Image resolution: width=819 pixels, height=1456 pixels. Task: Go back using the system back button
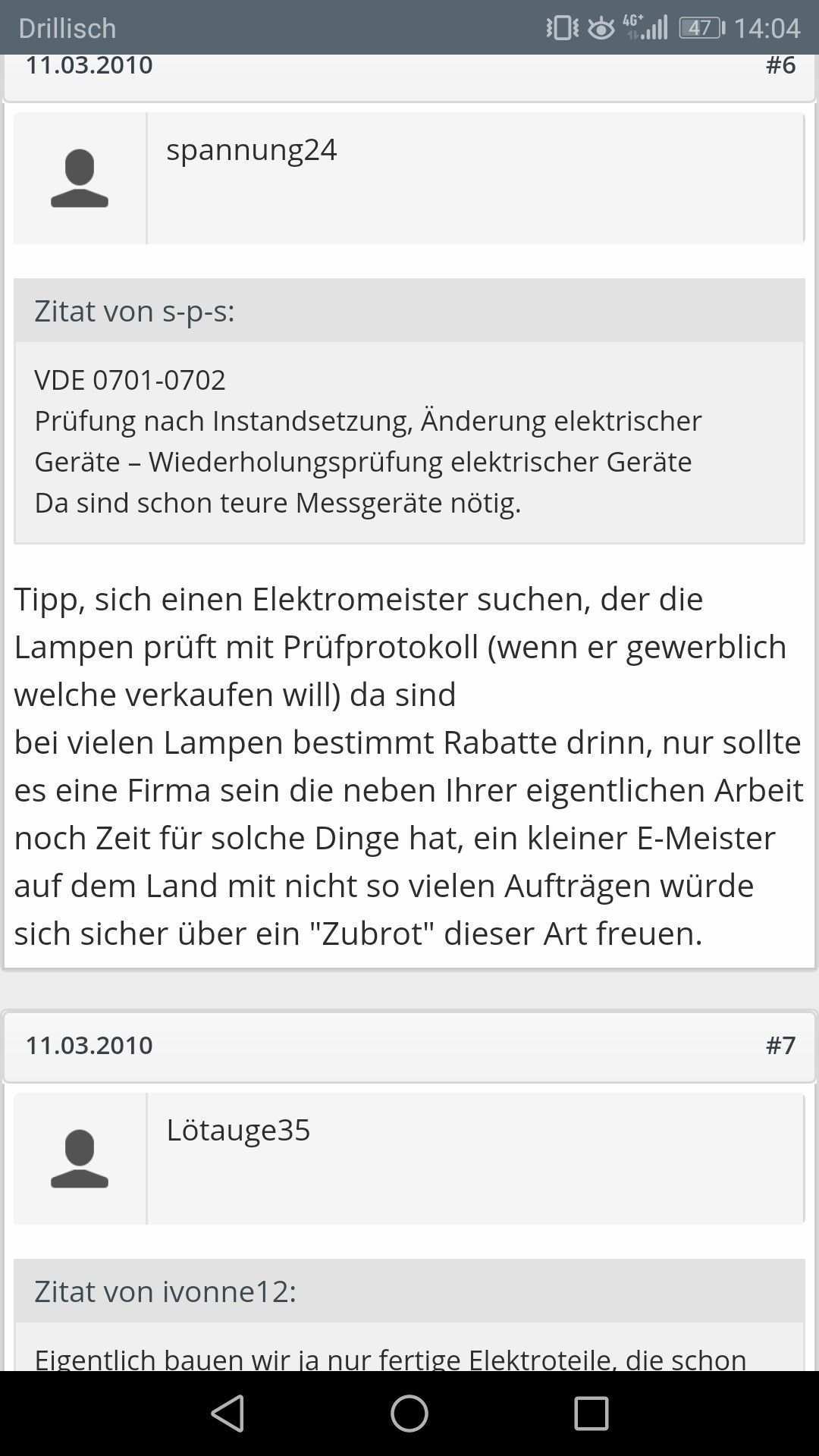227,1414
